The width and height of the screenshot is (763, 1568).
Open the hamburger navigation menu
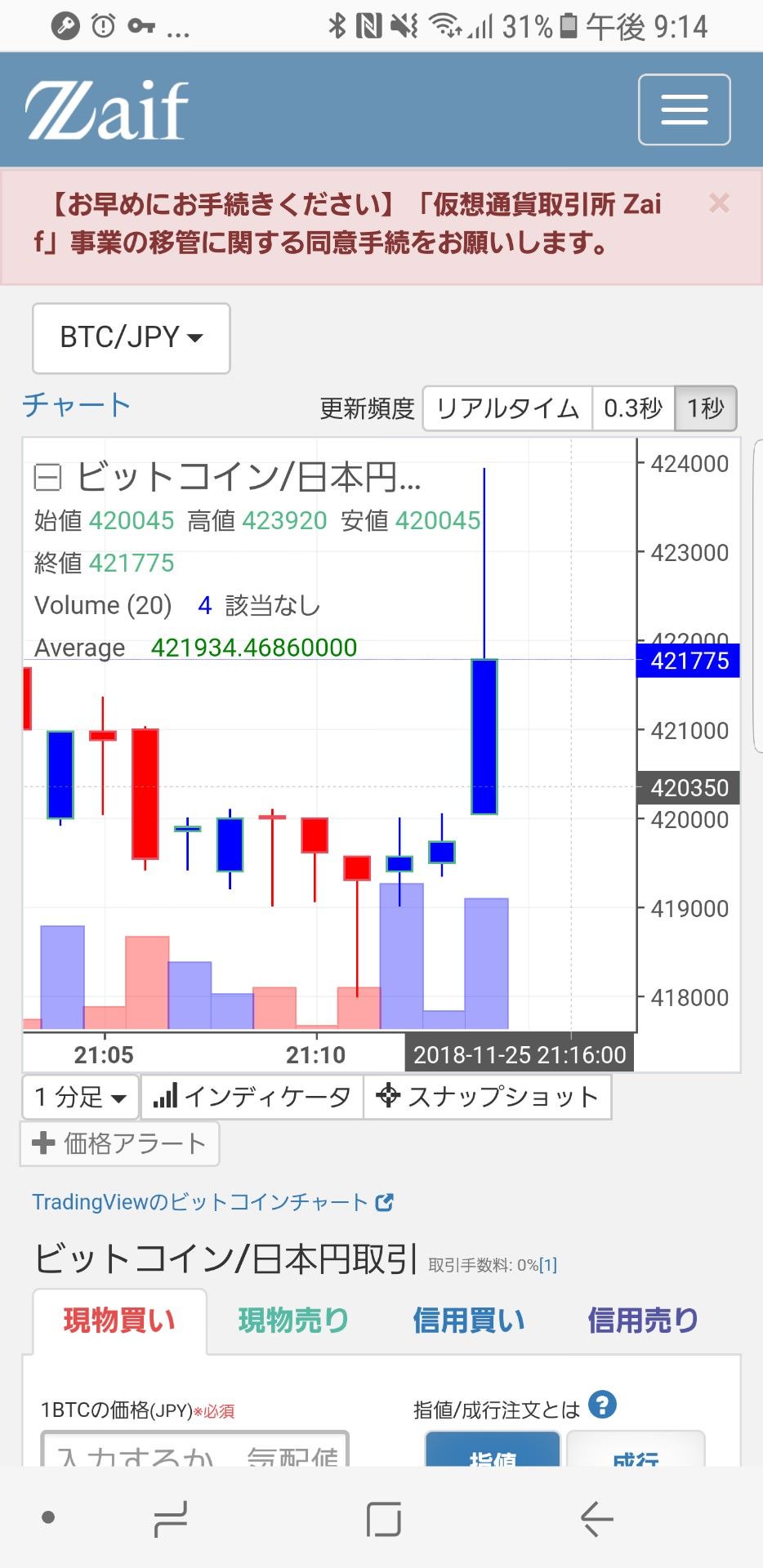click(684, 109)
